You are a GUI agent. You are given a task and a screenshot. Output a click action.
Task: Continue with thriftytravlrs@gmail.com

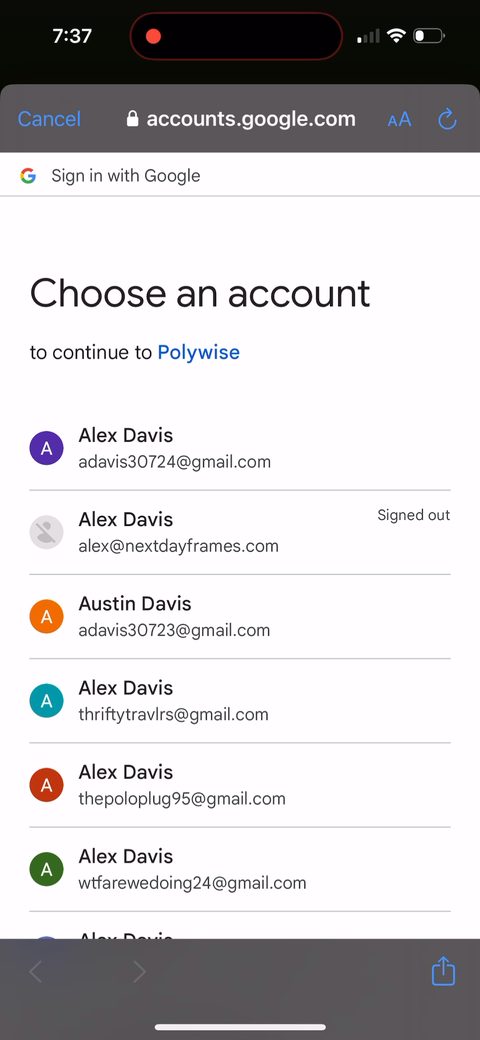point(240,701)
